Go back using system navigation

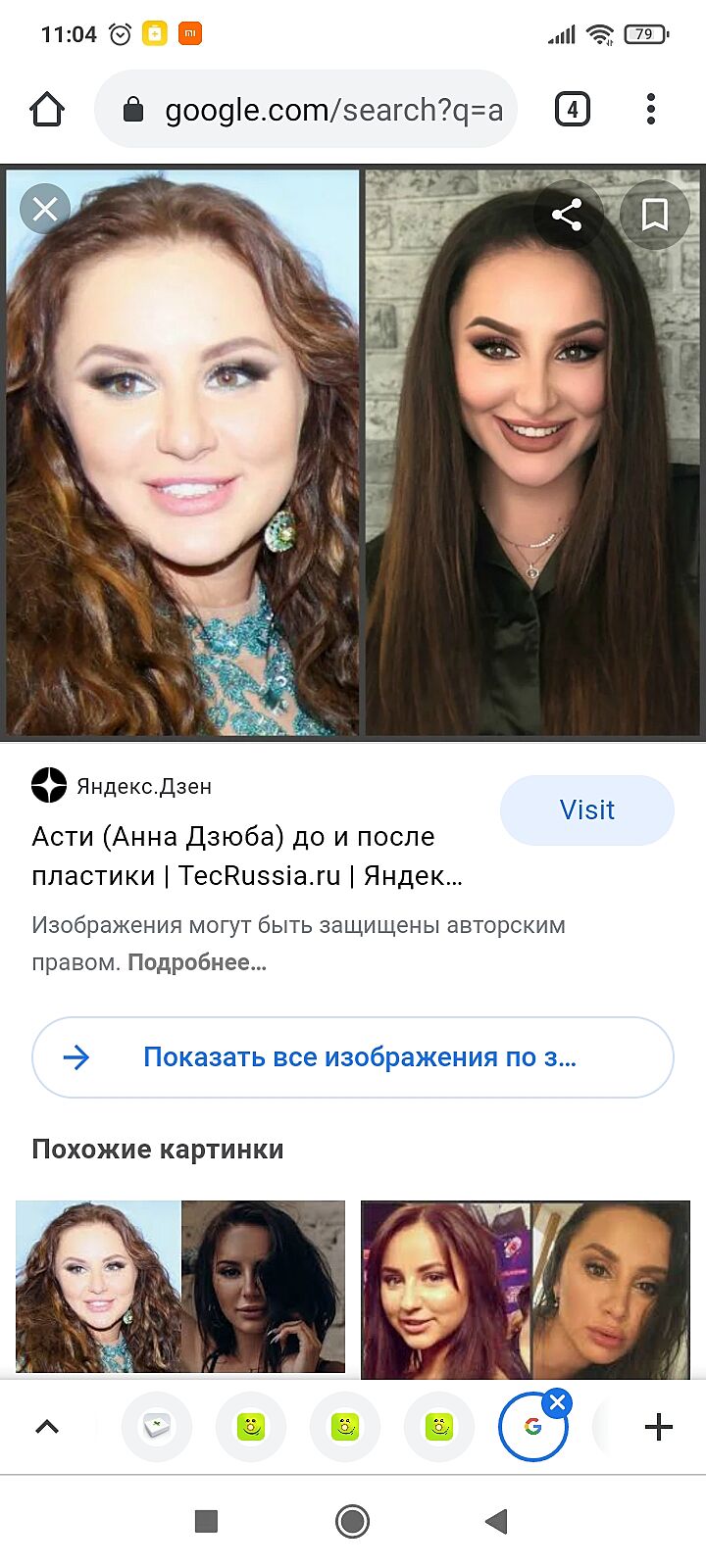click(497, 1521)
